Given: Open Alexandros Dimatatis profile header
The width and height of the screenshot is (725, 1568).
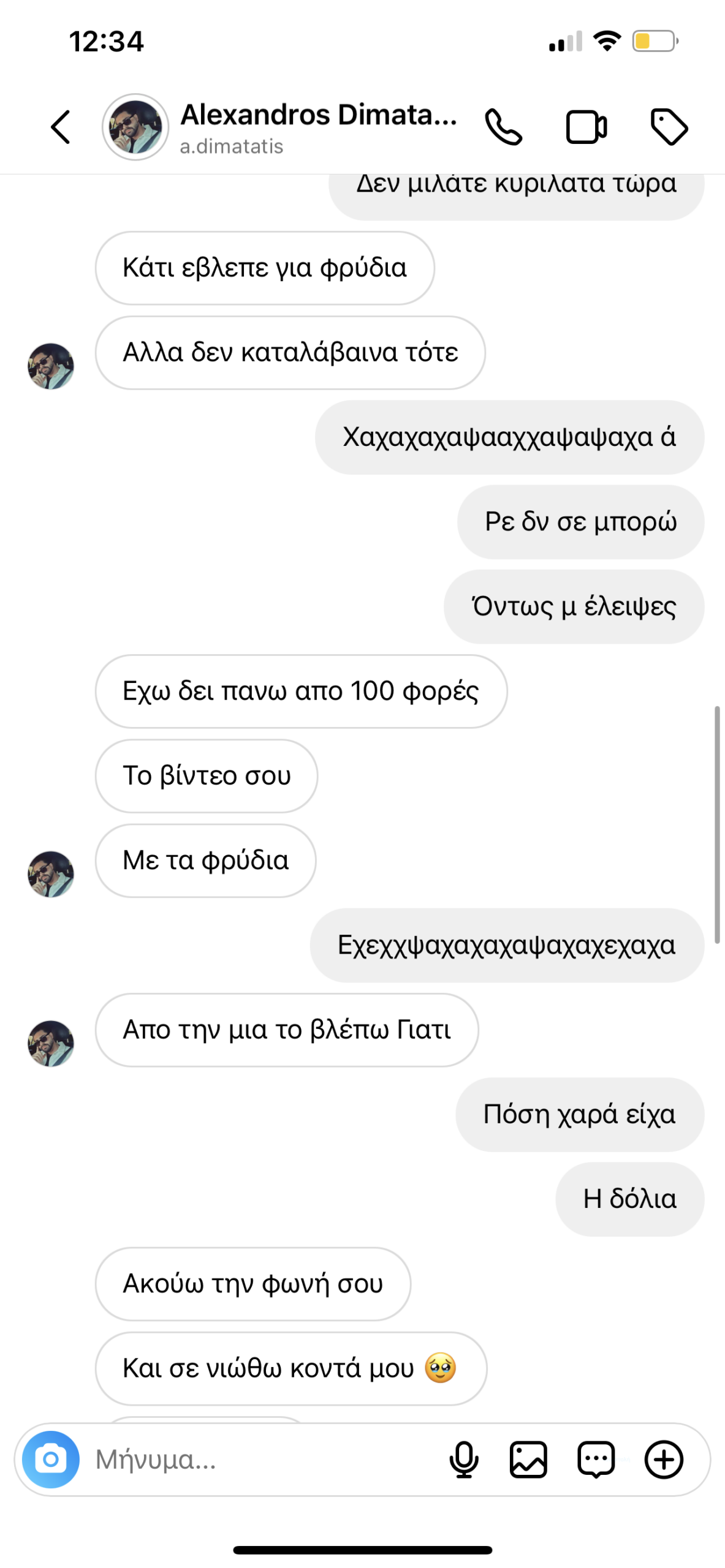Looking at the screenshot, I should point(317,127).
